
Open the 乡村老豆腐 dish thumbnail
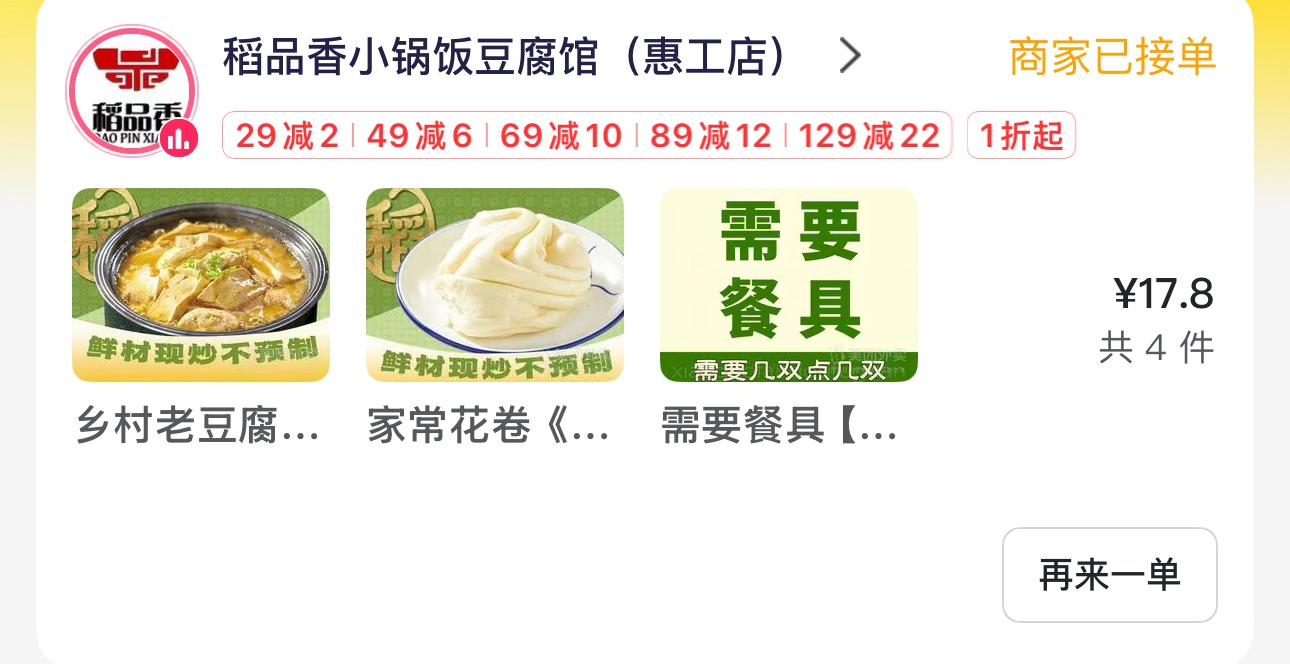click(200, 285)
